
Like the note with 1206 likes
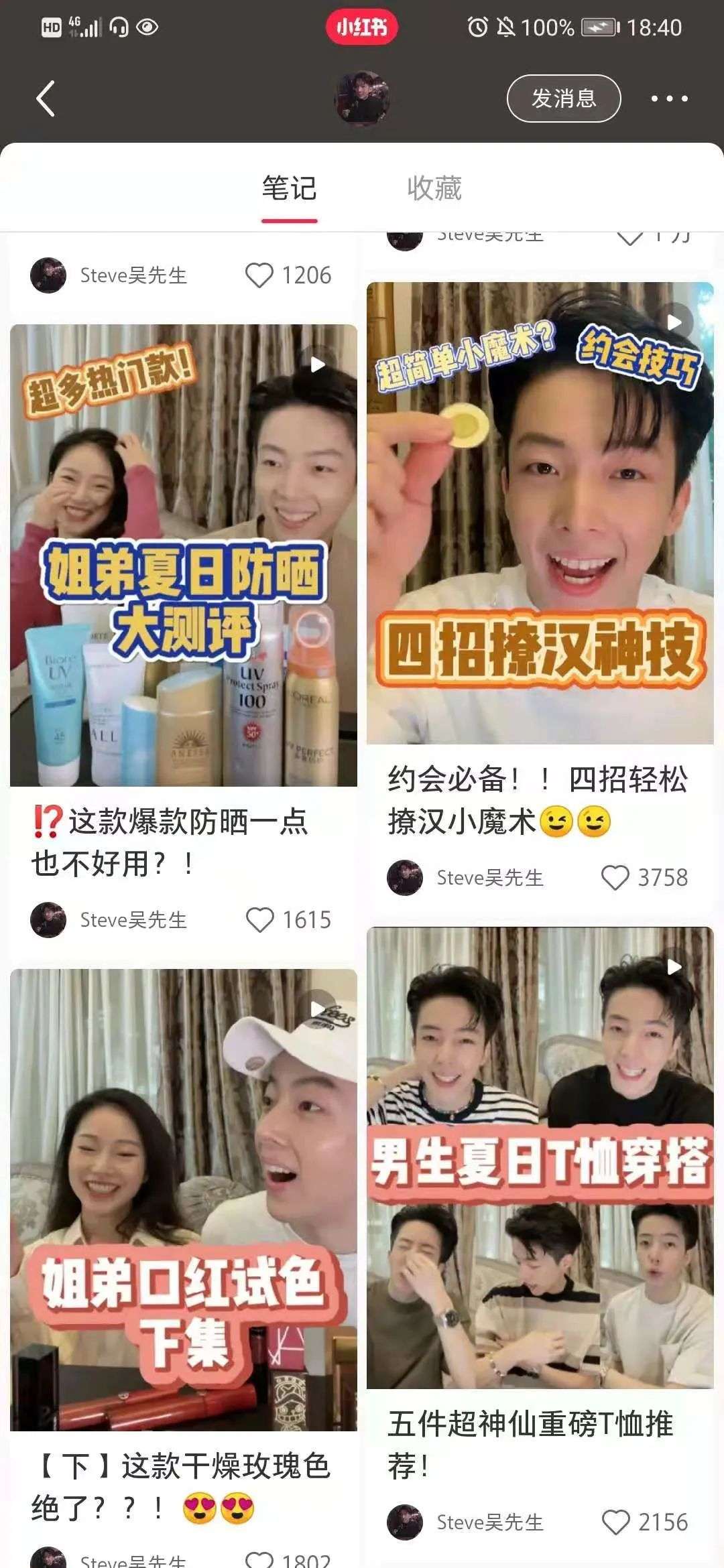tap(259, 275)
